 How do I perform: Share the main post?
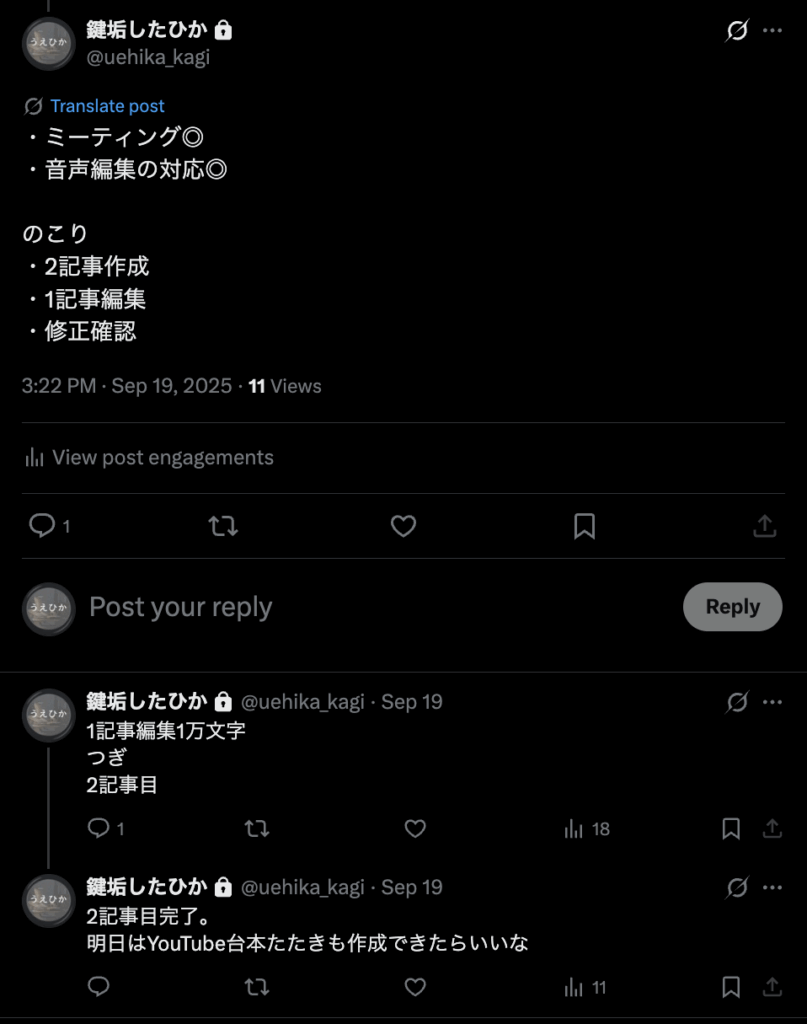(x=764, y=526)
